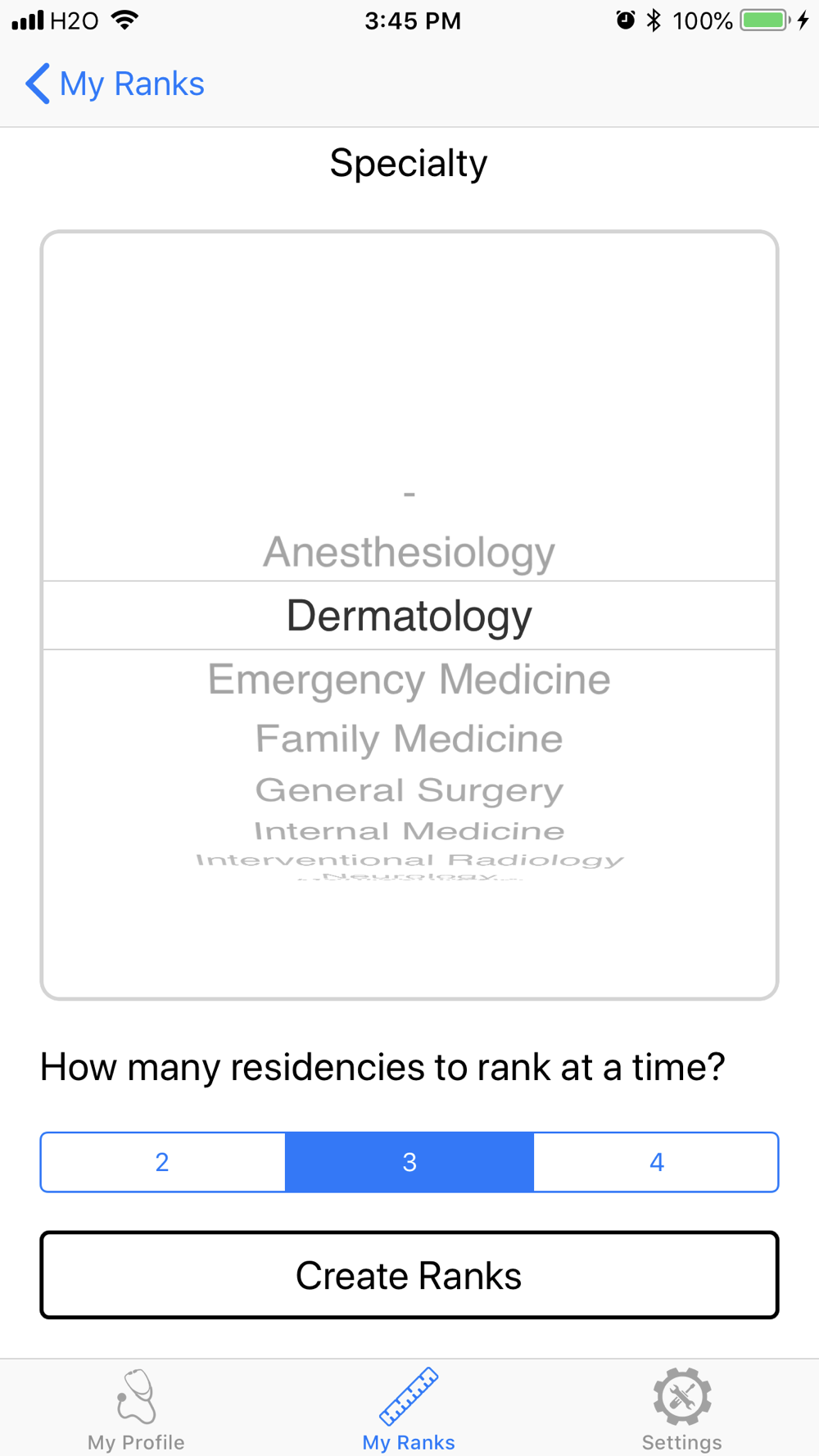This screenshot has width=819, height=1456.
Task: Choose Emergency Medicine in the picker
Action: tap(409, 680)
